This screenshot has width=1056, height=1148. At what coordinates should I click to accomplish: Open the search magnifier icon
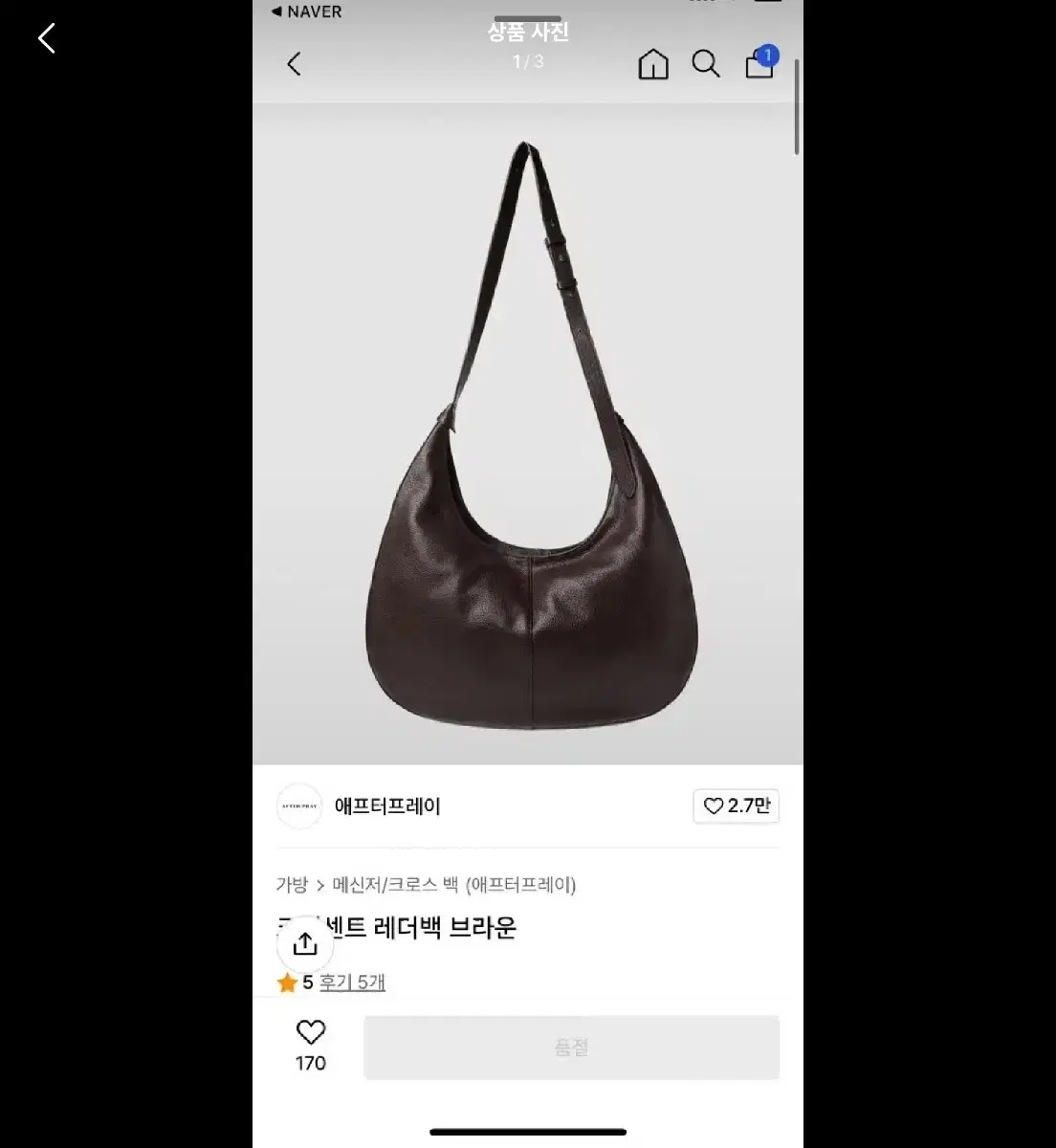[x=706, y=64]
